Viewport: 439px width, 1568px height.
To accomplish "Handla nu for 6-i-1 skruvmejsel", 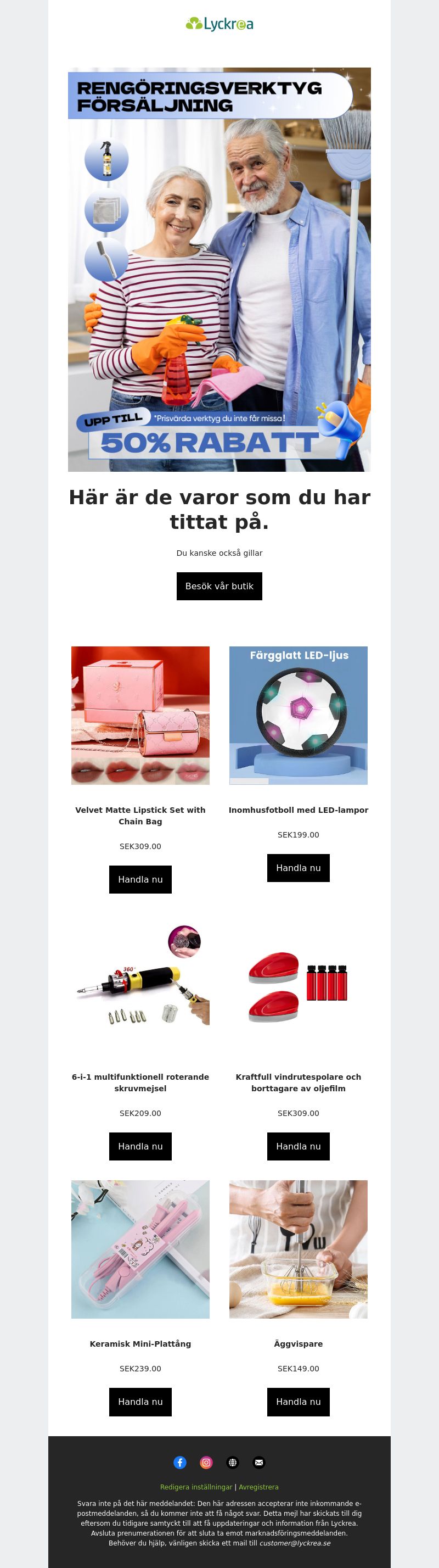I will 140,1146.
